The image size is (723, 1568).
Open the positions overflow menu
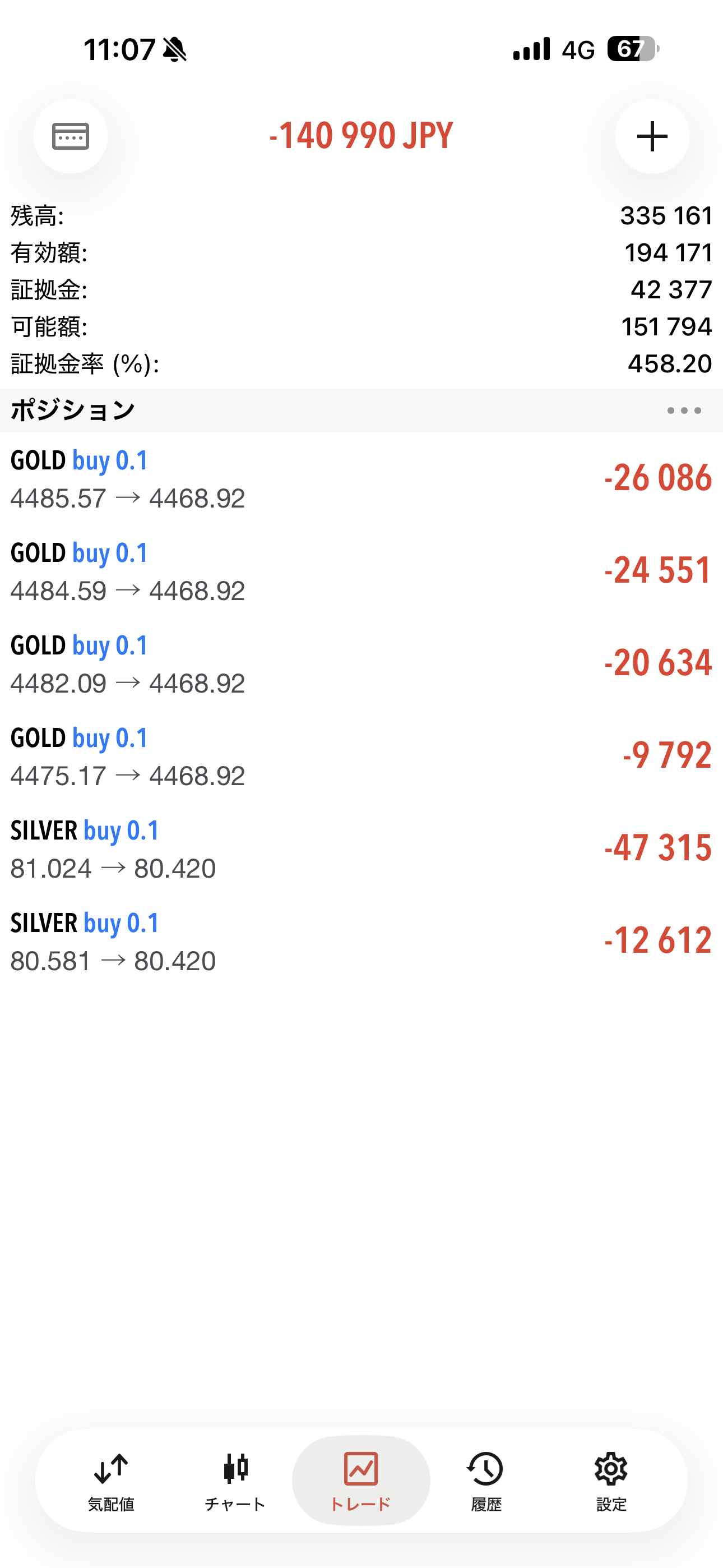[683, 411]
